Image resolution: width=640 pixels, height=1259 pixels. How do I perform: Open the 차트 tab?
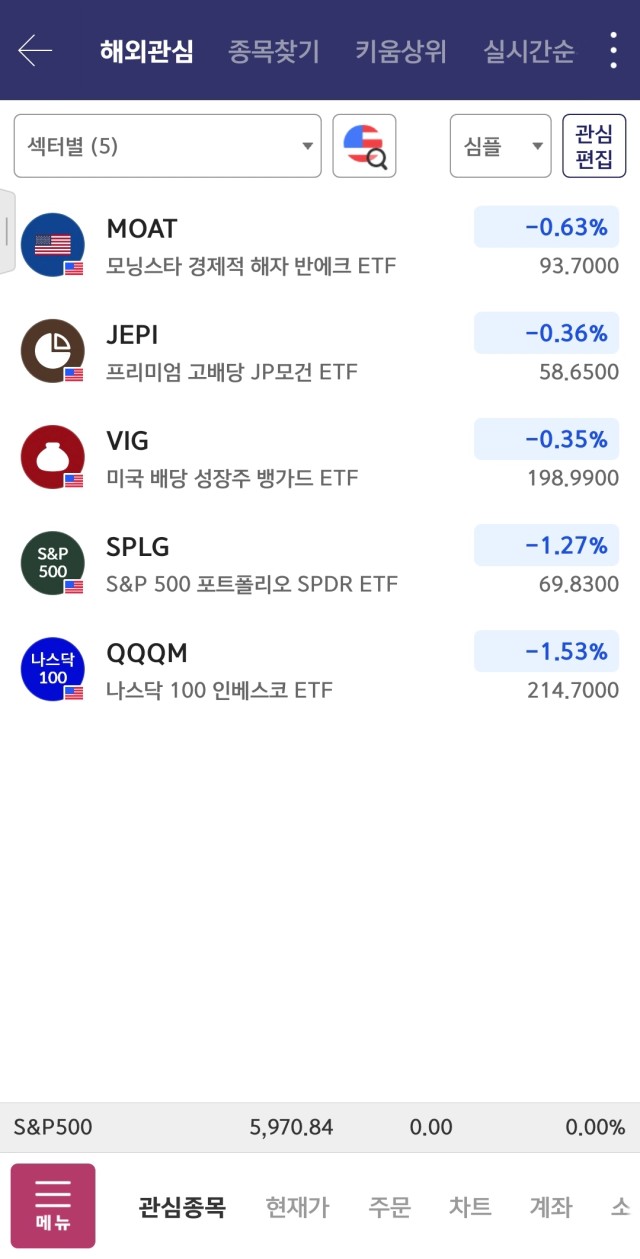(x=470, y=1207)
